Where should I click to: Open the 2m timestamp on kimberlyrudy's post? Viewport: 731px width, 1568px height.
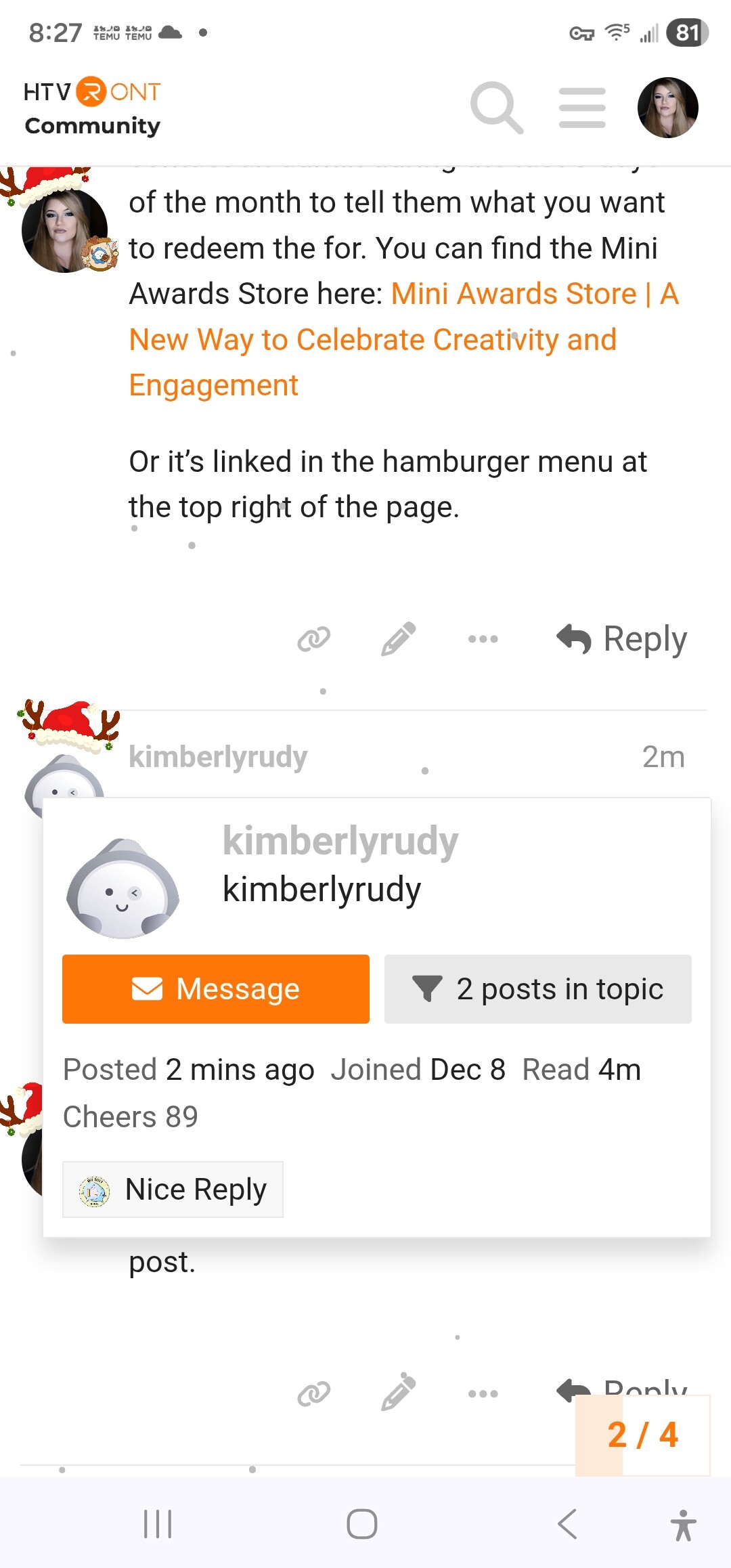tap(663, 757)
